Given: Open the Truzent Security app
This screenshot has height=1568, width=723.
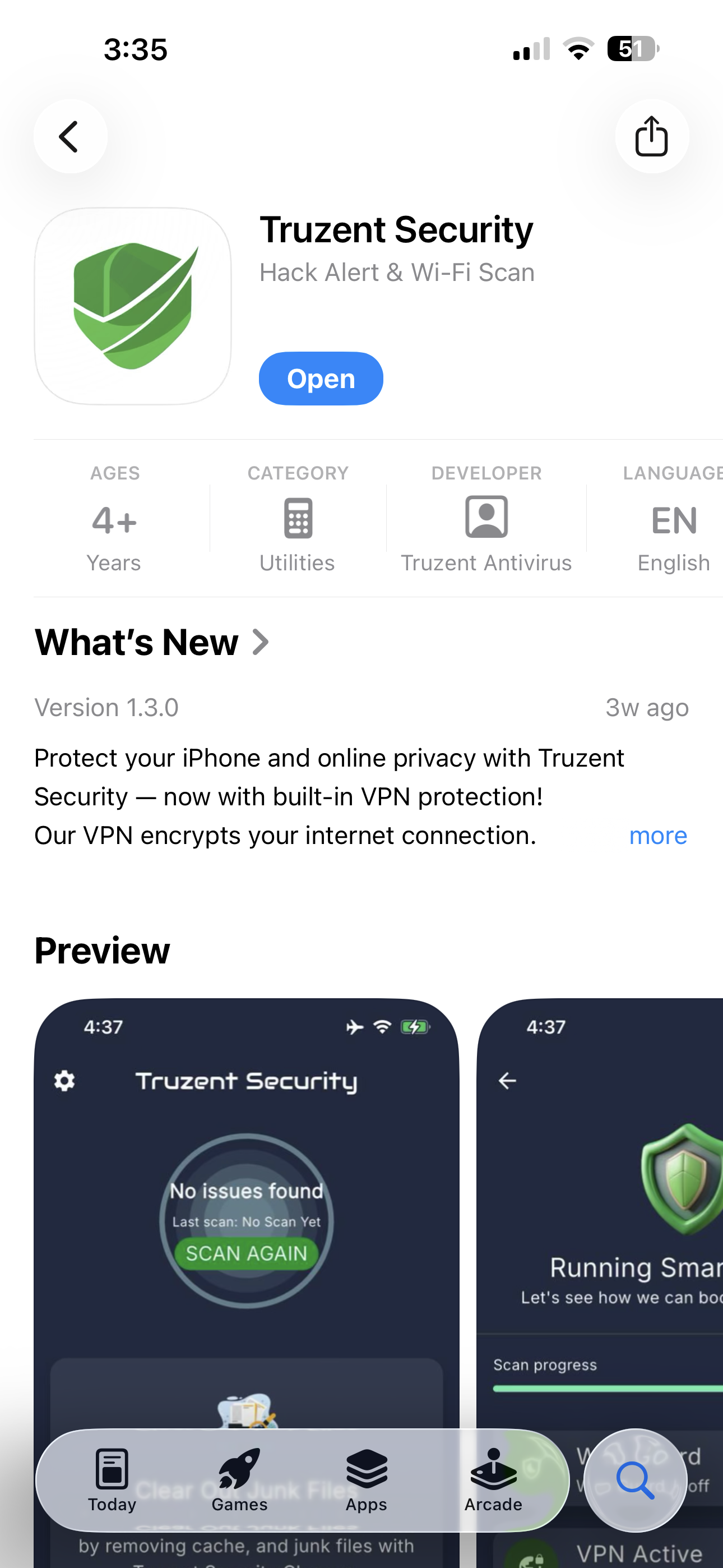Looking at the screenshot, I should click(321, 379).
